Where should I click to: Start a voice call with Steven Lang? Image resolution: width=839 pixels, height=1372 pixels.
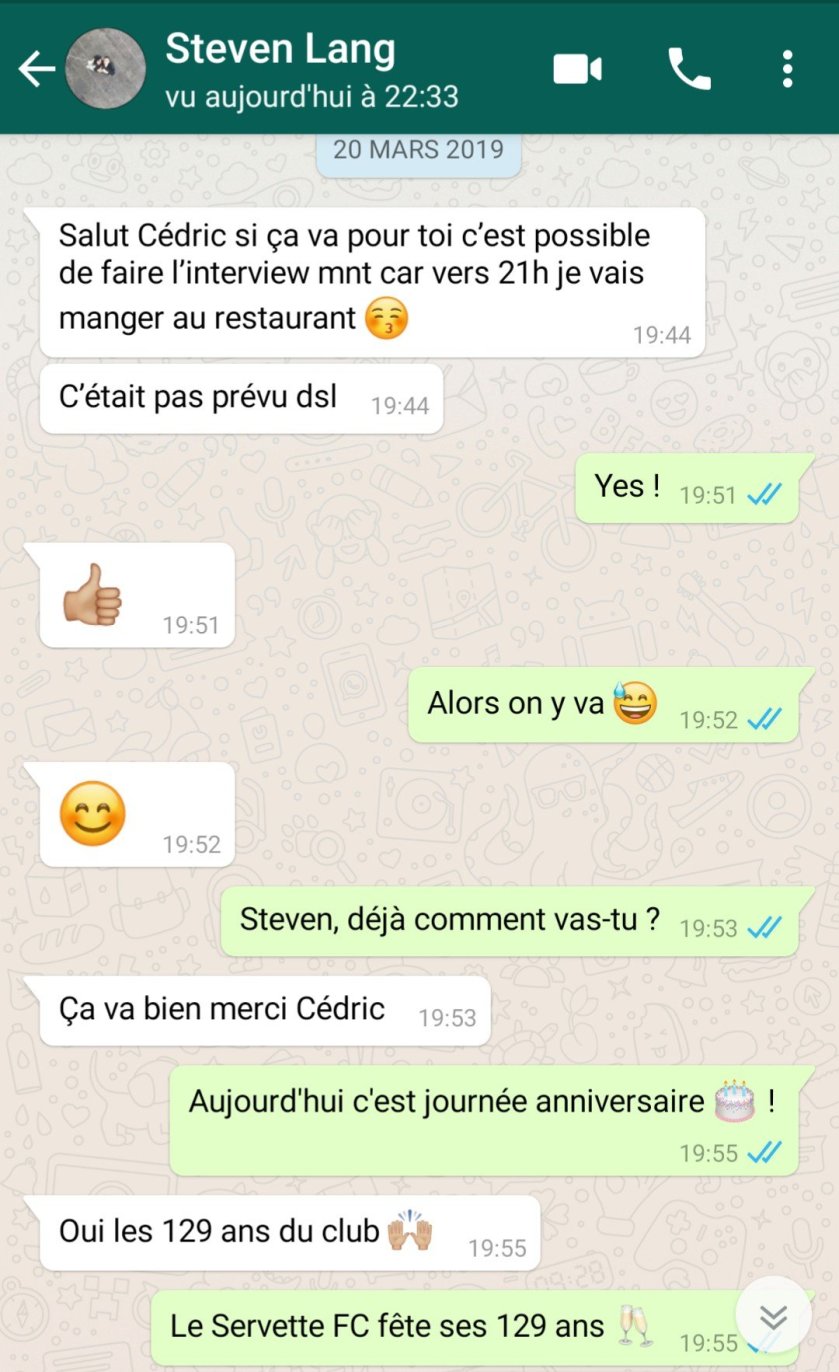pos(689,69)
